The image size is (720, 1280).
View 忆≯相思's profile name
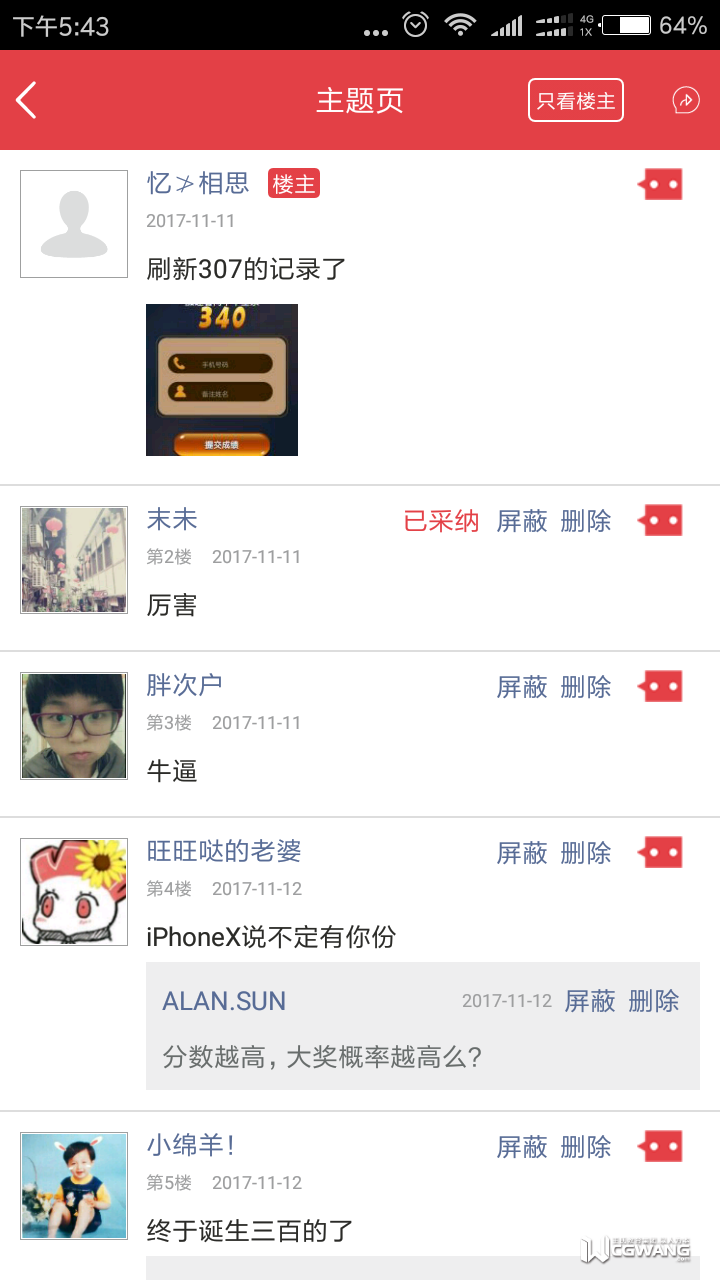[x=198, y=183]
